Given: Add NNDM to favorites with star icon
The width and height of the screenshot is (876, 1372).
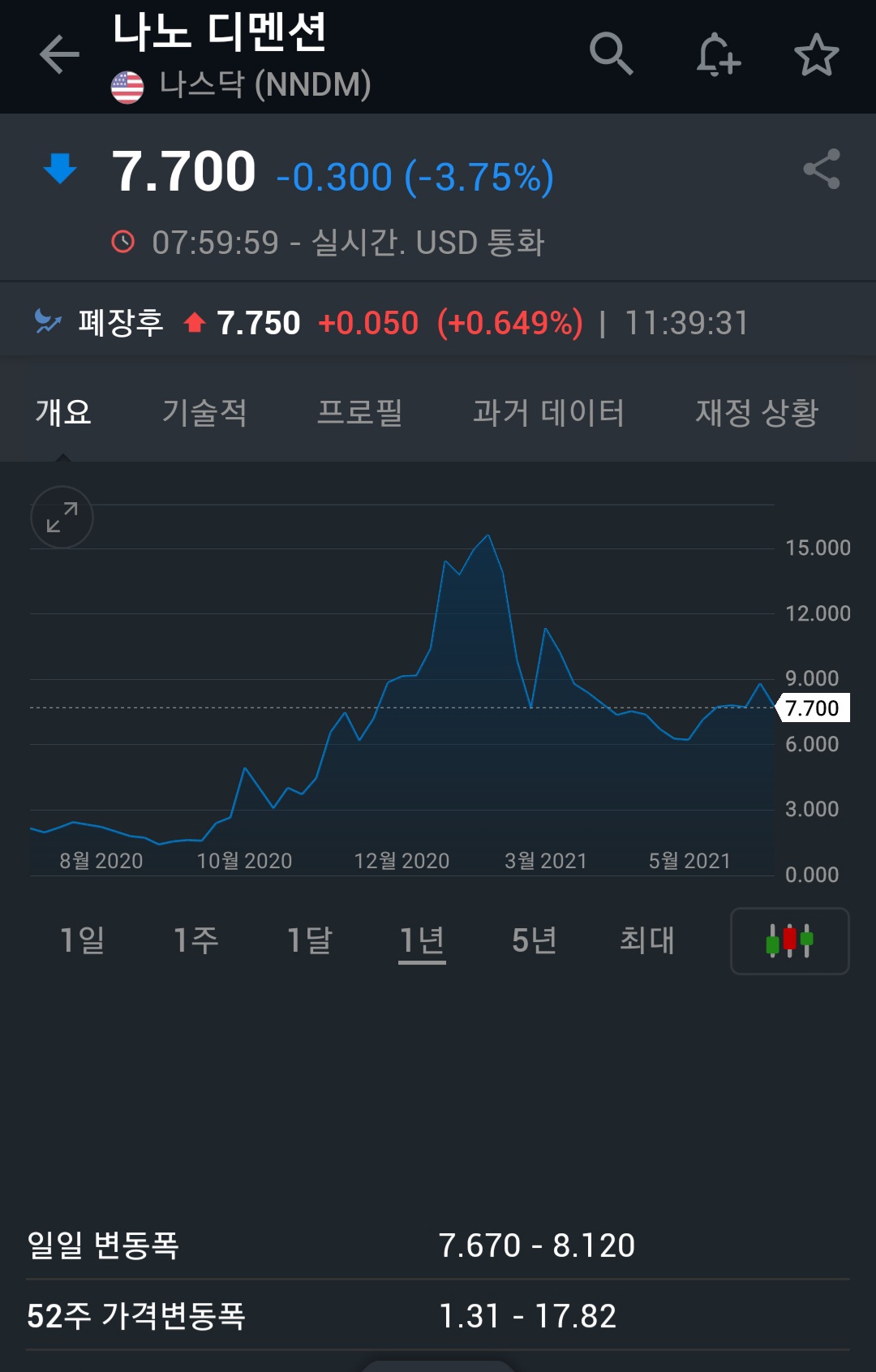Looking at the screenshot, I should 818,54.
